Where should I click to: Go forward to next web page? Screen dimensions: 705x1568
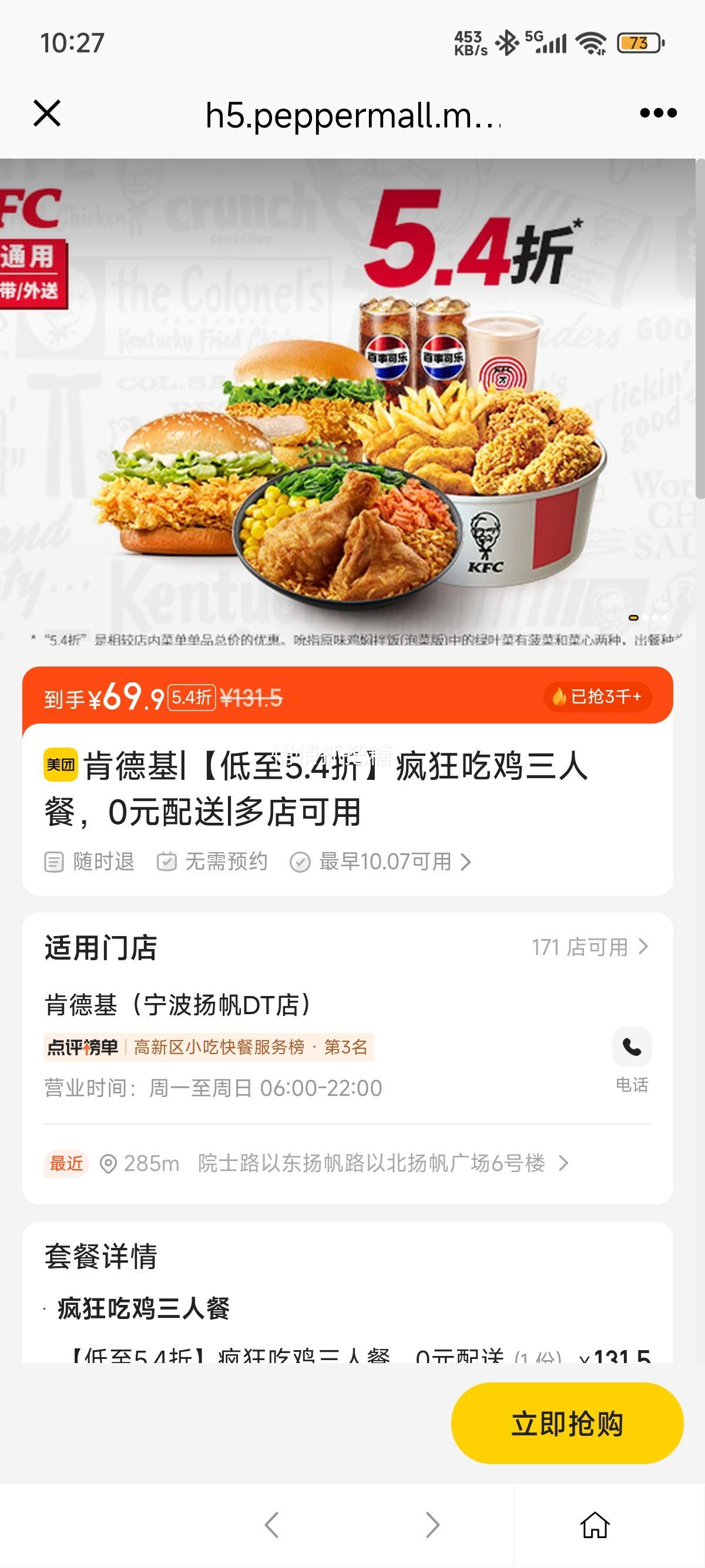pyautogui.click(x=432, y=1525)
